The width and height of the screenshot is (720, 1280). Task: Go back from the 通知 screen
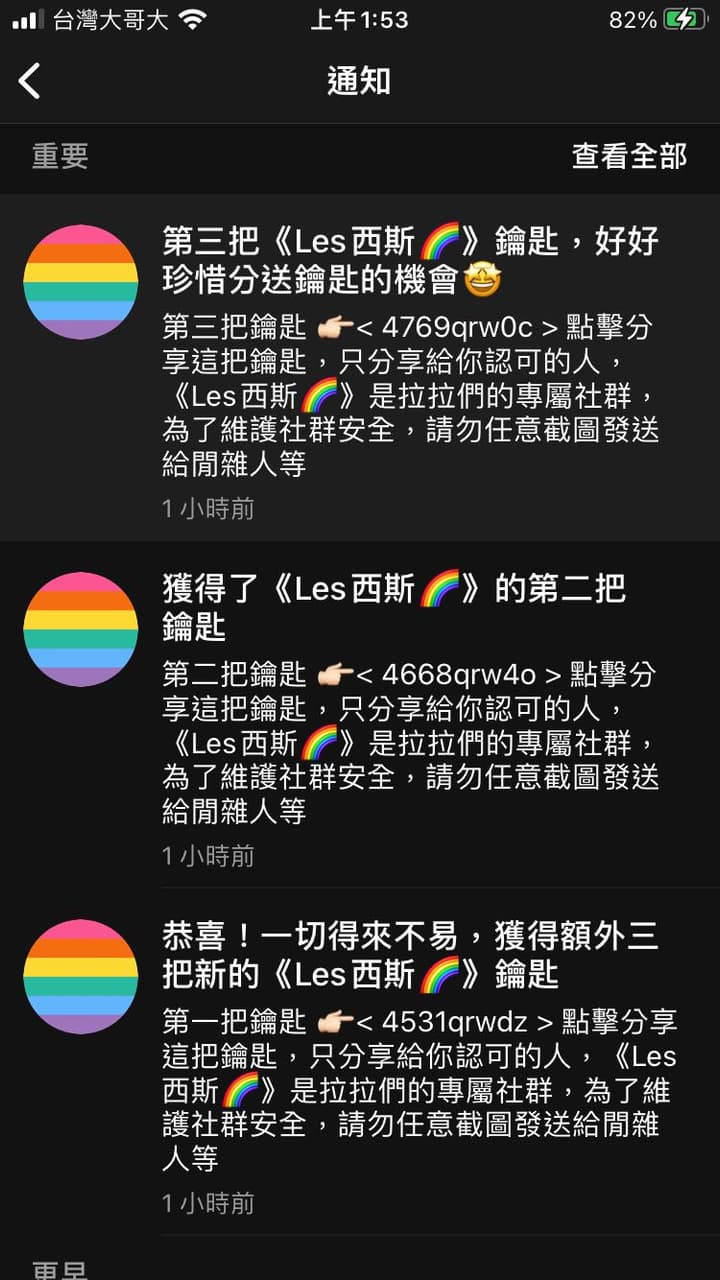(30, 81)
